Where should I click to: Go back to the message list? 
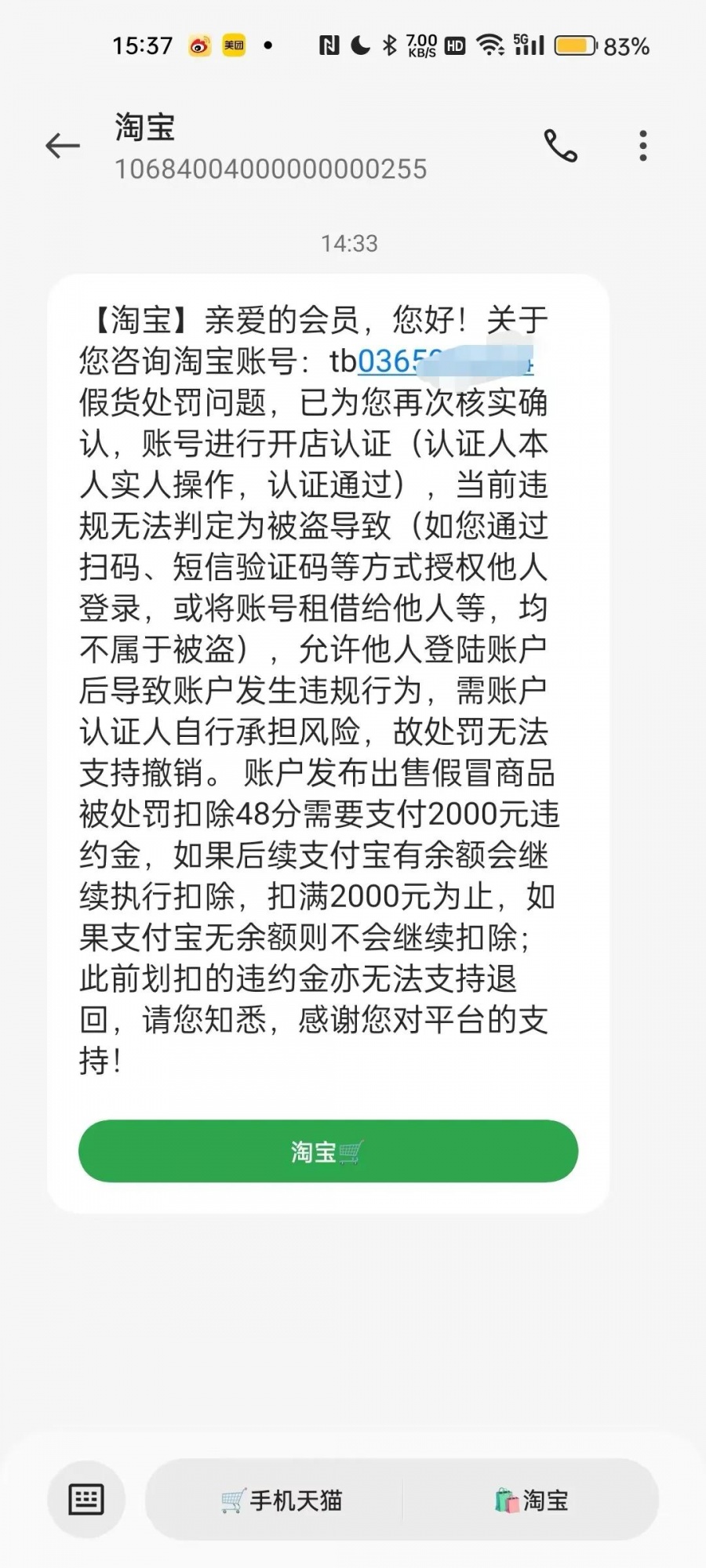click(x=63, y=146)
